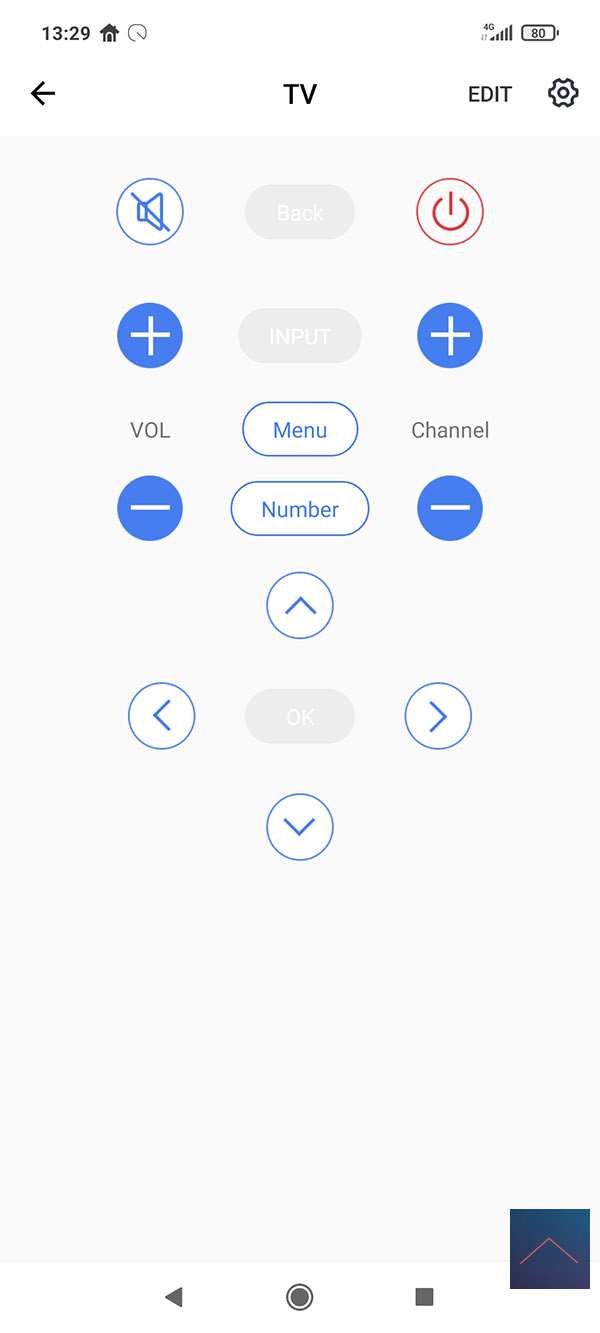Tap the left arrow navigation button
600x1333 pixels.
pos(162,716)
